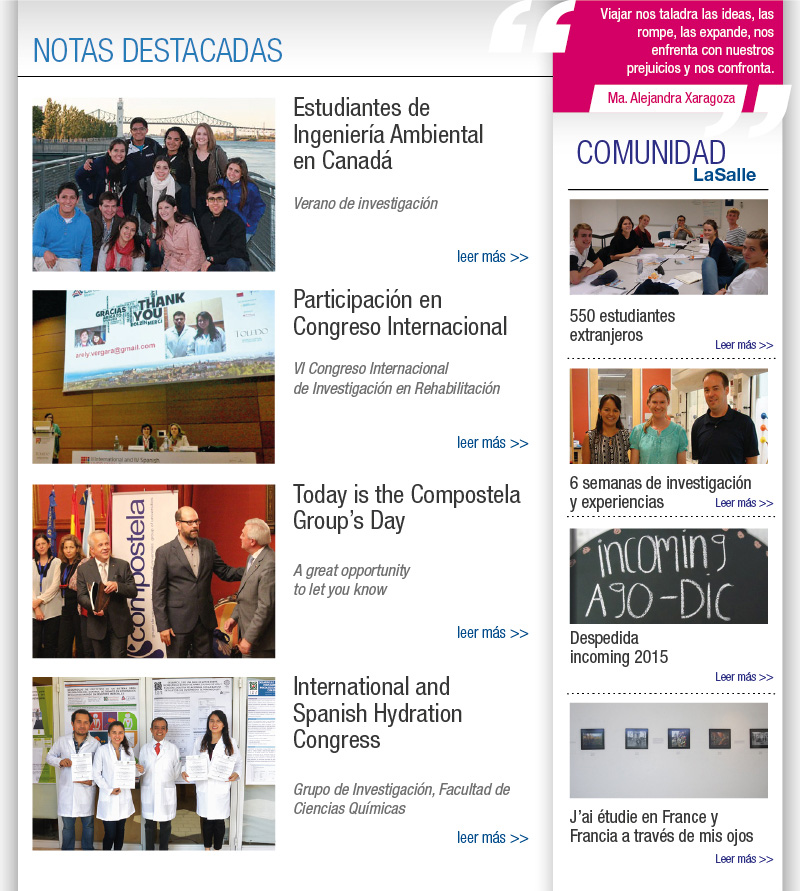The width and height of the screenshot is (800, 891).
Task: Tap the gallery wall photo for Francia article
Action: click(668, 750)
